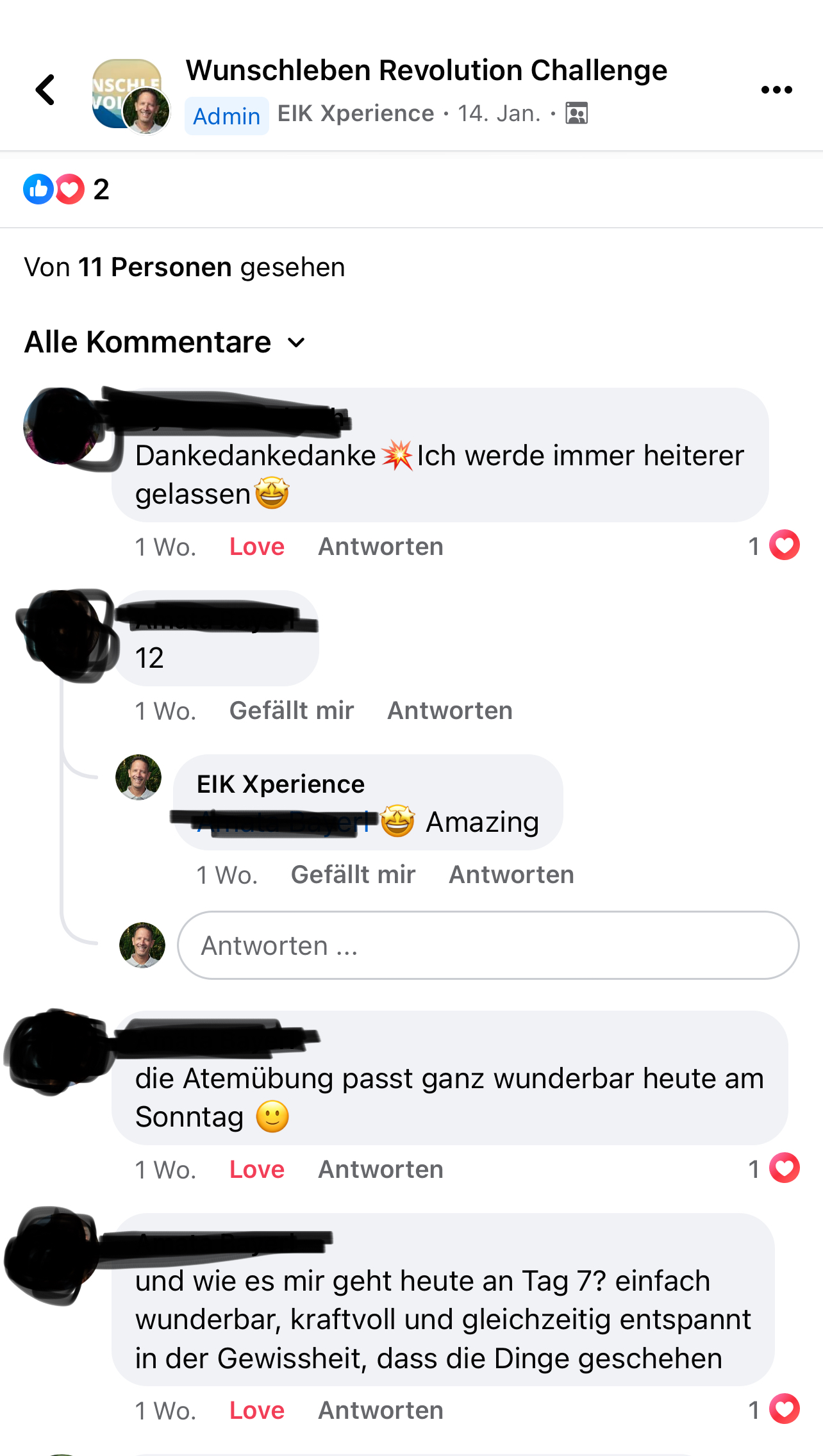The width and height of the screenshot is (823, 1456).
Task: Reply to EIK Xperience's Amazing reply
Action: 511,875
